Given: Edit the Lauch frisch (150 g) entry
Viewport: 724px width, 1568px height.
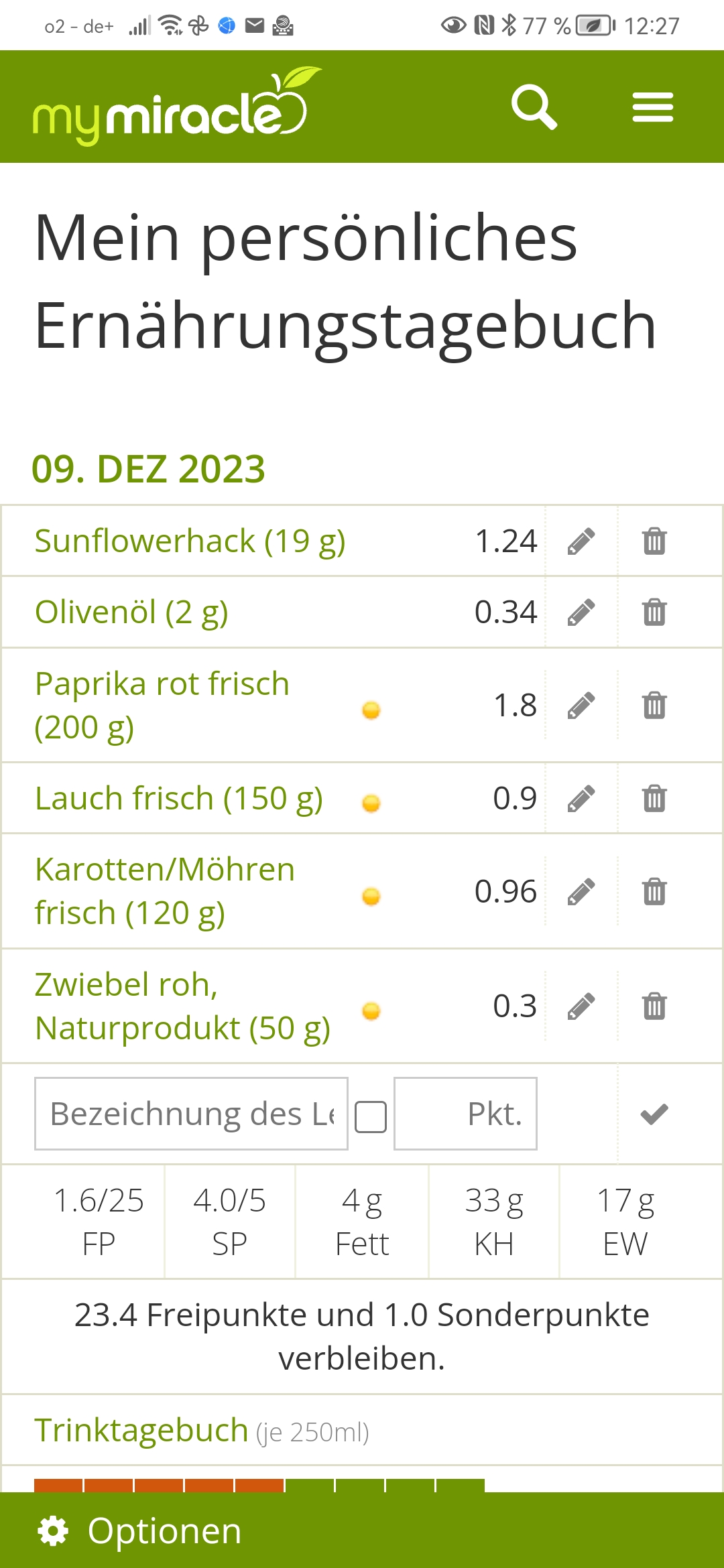Looking at the screenshot, I should [581, 799].
